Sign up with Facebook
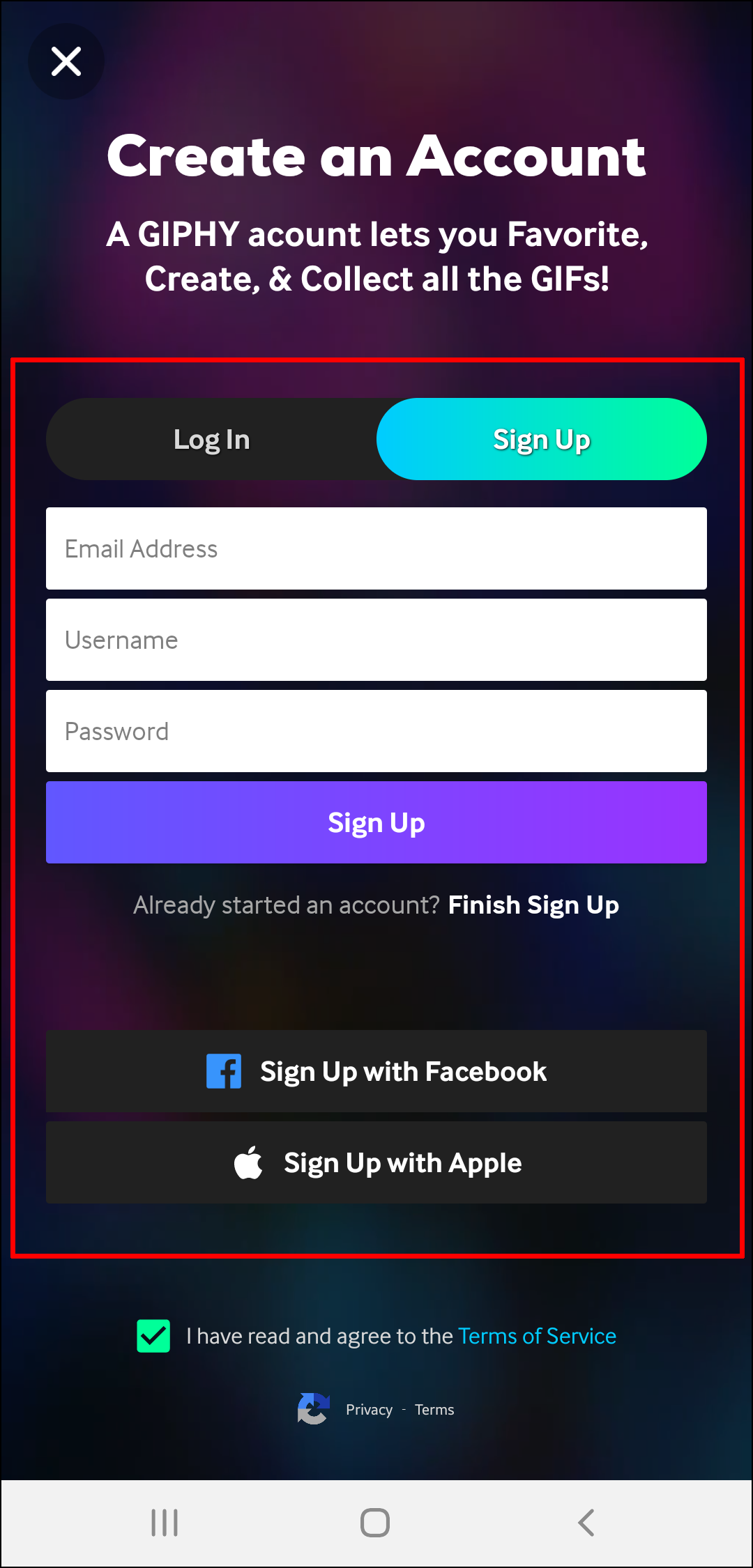The width and height of the screenshot is (753, 1568). pyautogui.click(x=376, y=1071)
